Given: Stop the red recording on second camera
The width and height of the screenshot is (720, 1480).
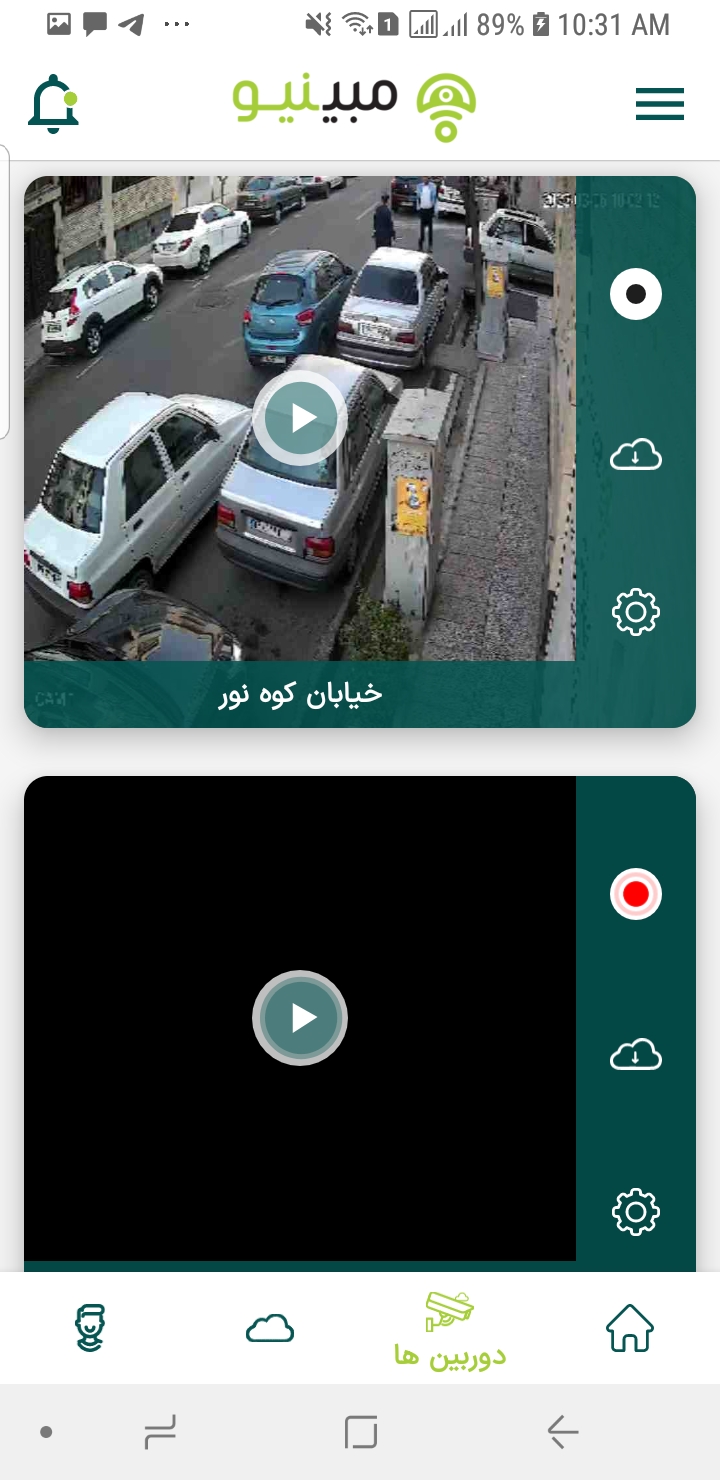Looking at the screenshot, I should click(636, 894).
